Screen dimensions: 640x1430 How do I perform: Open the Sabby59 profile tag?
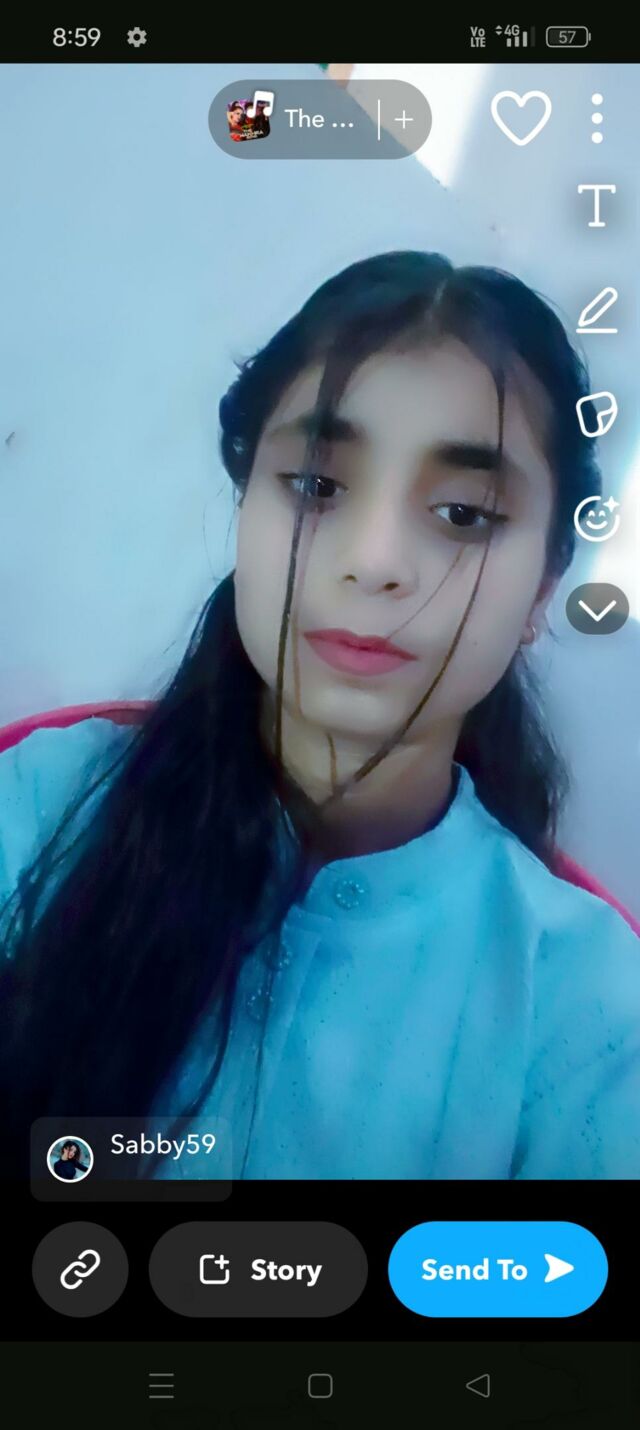click(x=132, y=1158)
